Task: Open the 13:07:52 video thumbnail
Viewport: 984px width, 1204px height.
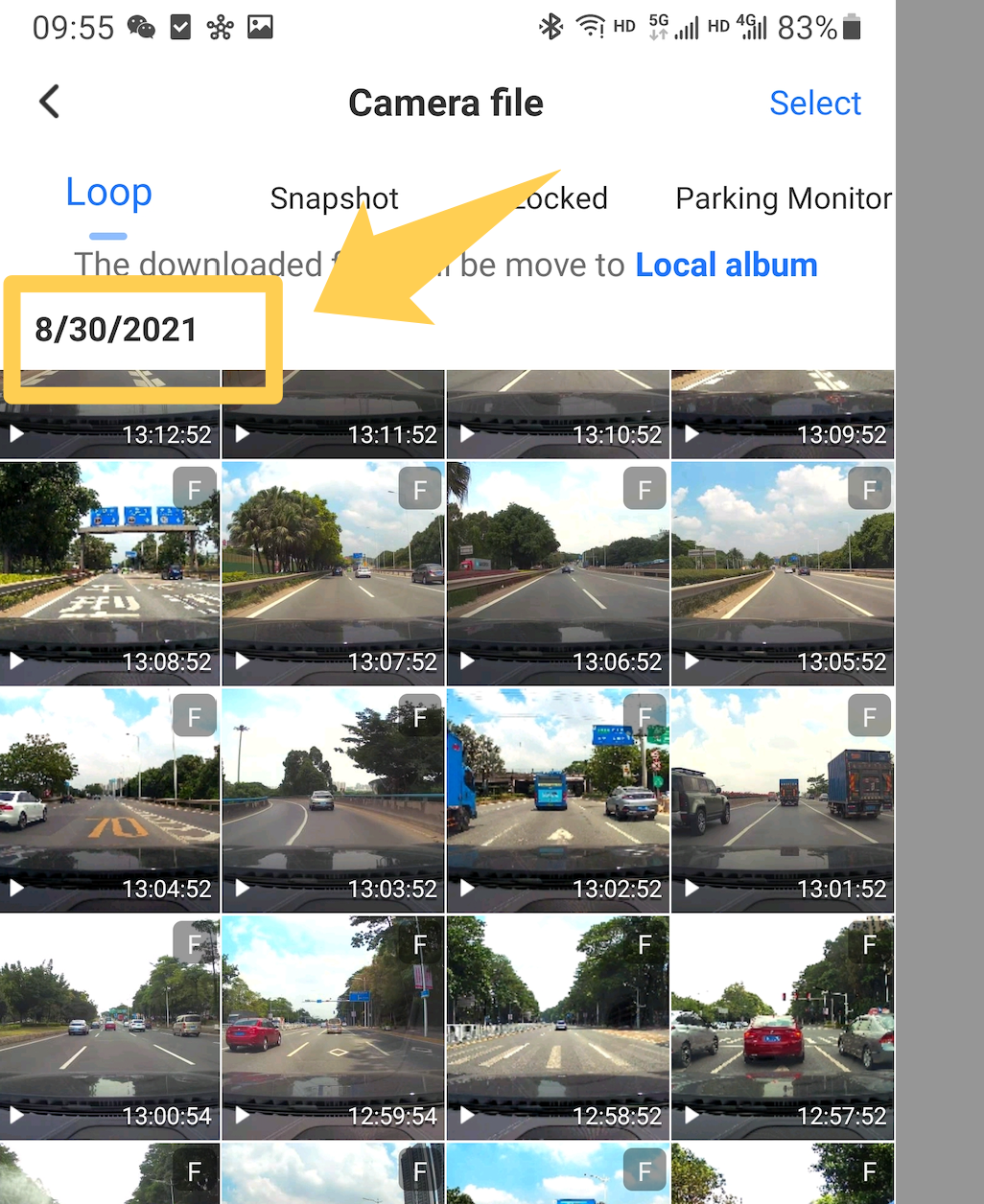Action: tap(333, 573)
